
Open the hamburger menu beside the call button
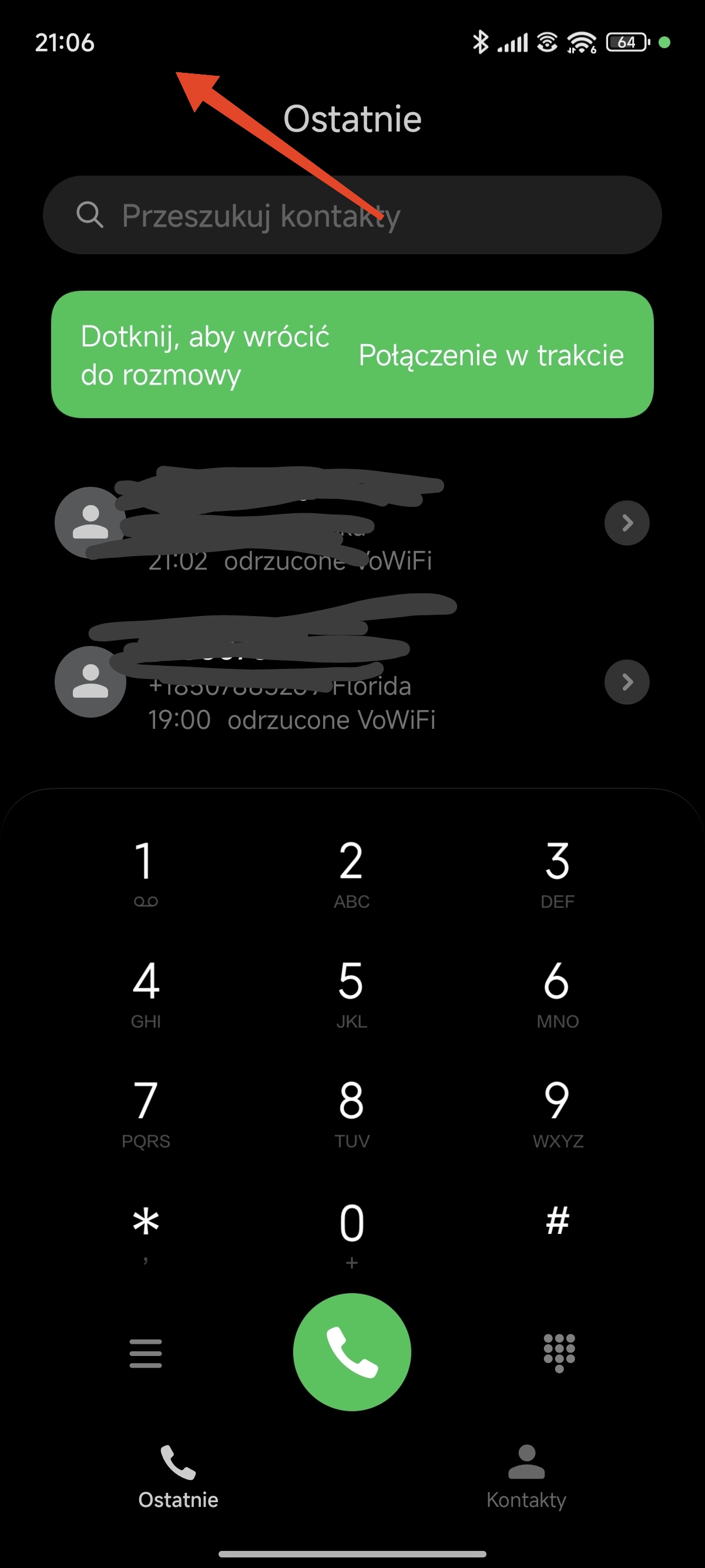[146, 1353]
